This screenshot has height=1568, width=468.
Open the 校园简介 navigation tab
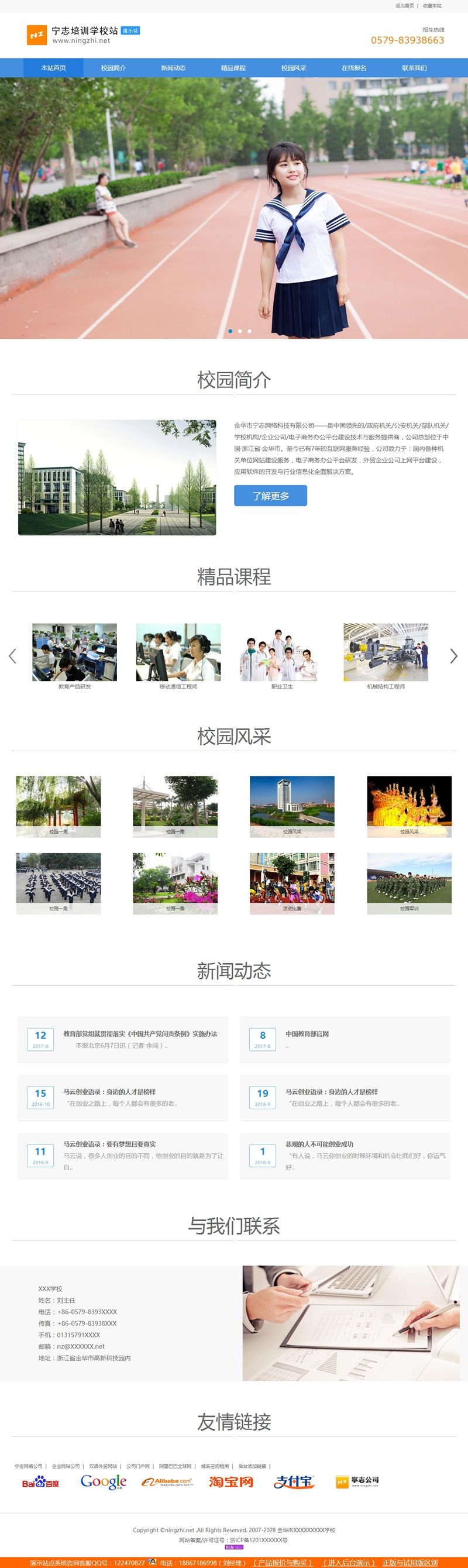pyautogui.click(x=113, y=68)
